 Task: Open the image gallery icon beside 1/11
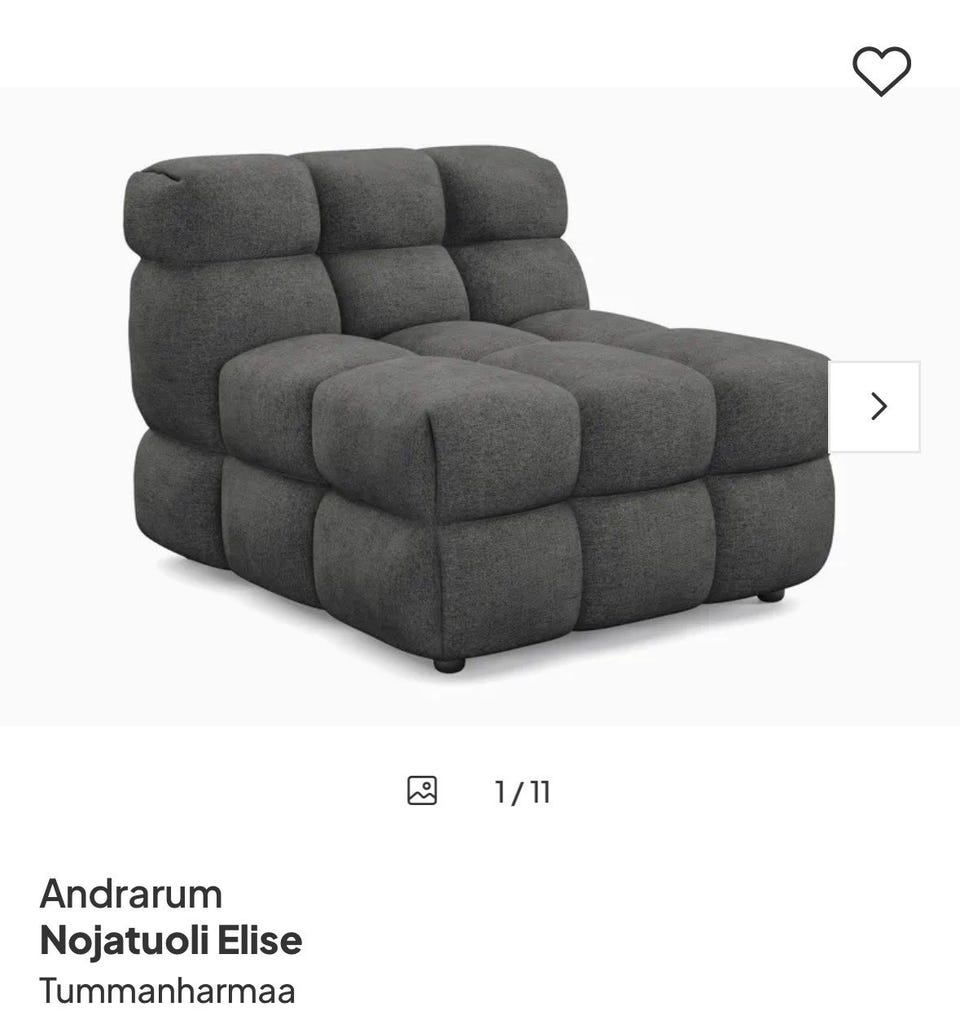click(422, 791)
